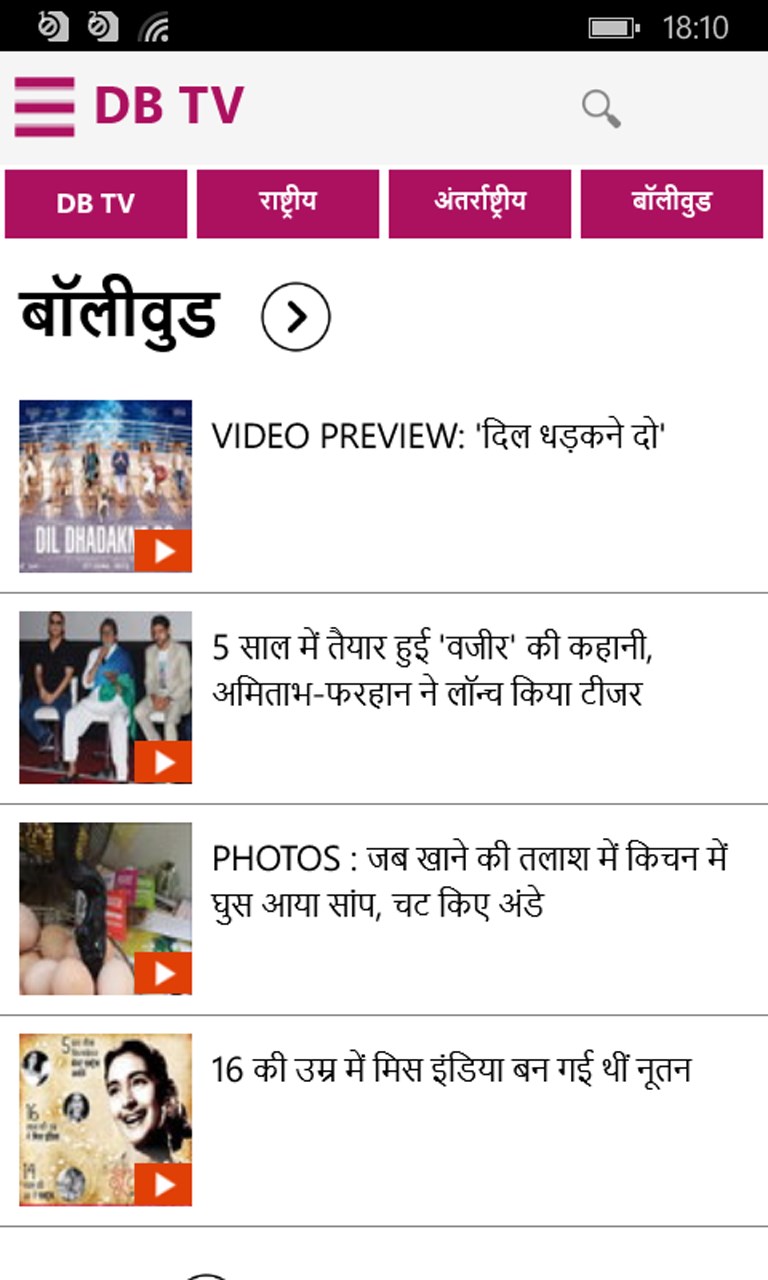This screenshot has width=768, height=1280.
Task: Switch to the बॉलीवुड tab
Action: [672, 204]
